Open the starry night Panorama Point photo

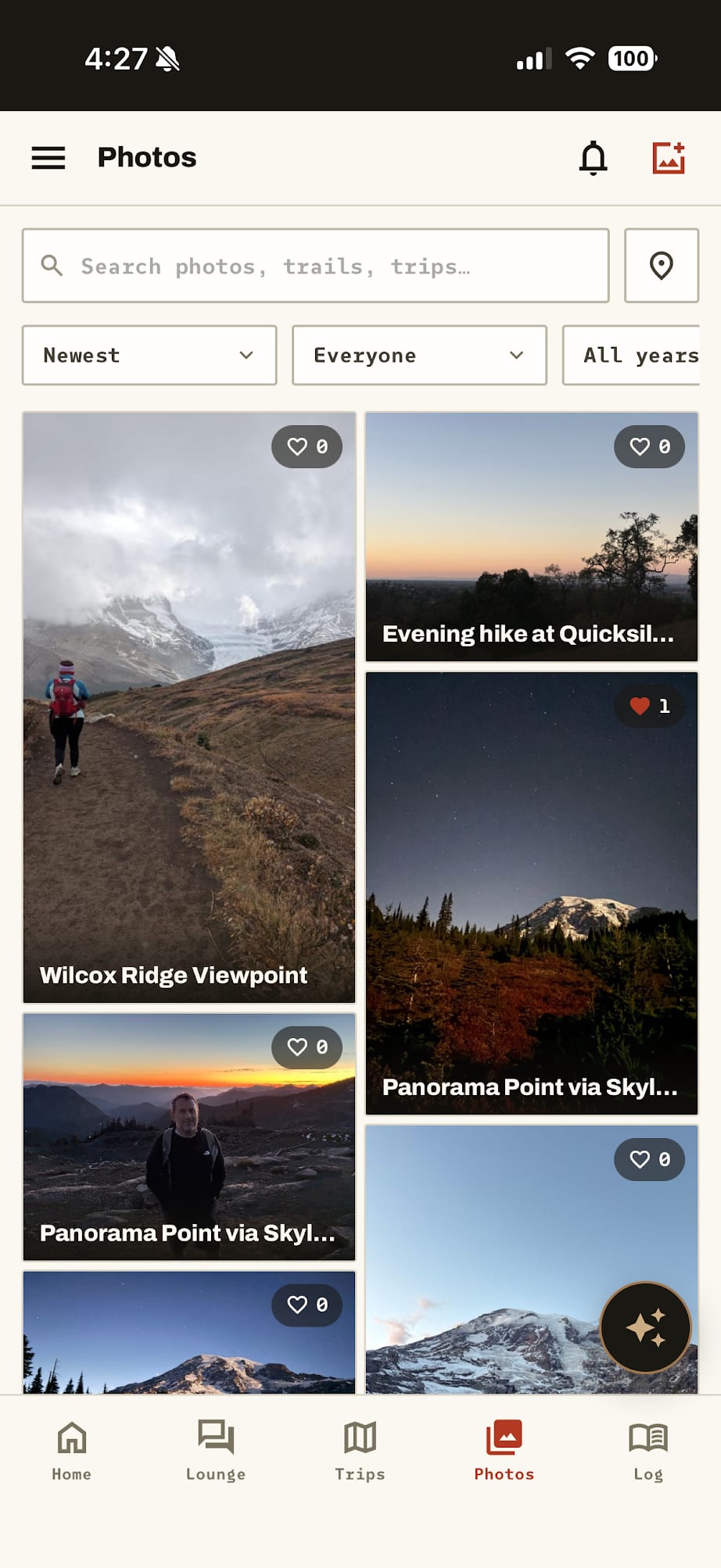532,893
